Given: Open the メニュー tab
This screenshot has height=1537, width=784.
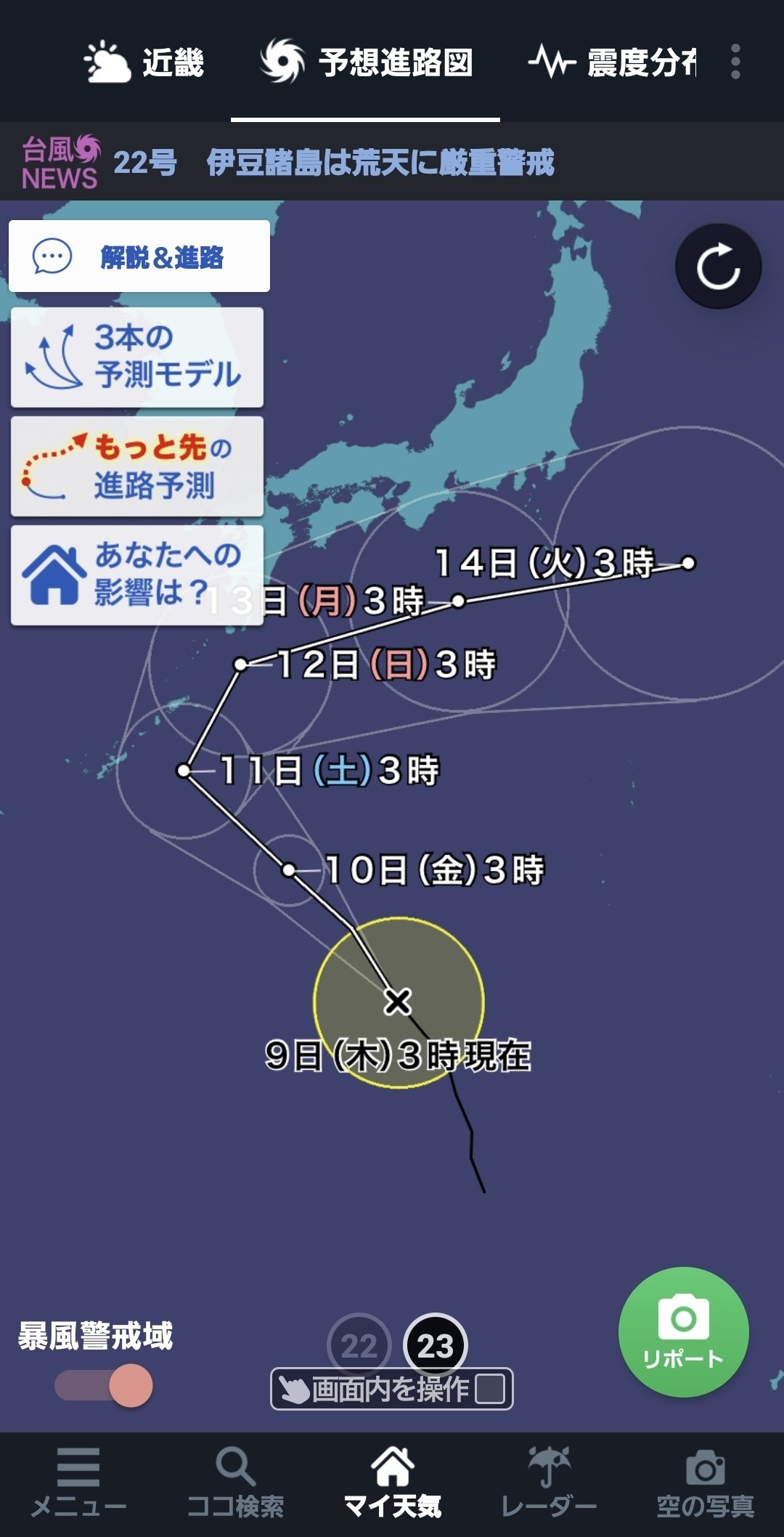Looking at the screenshot, I should tap(78, 1483).
